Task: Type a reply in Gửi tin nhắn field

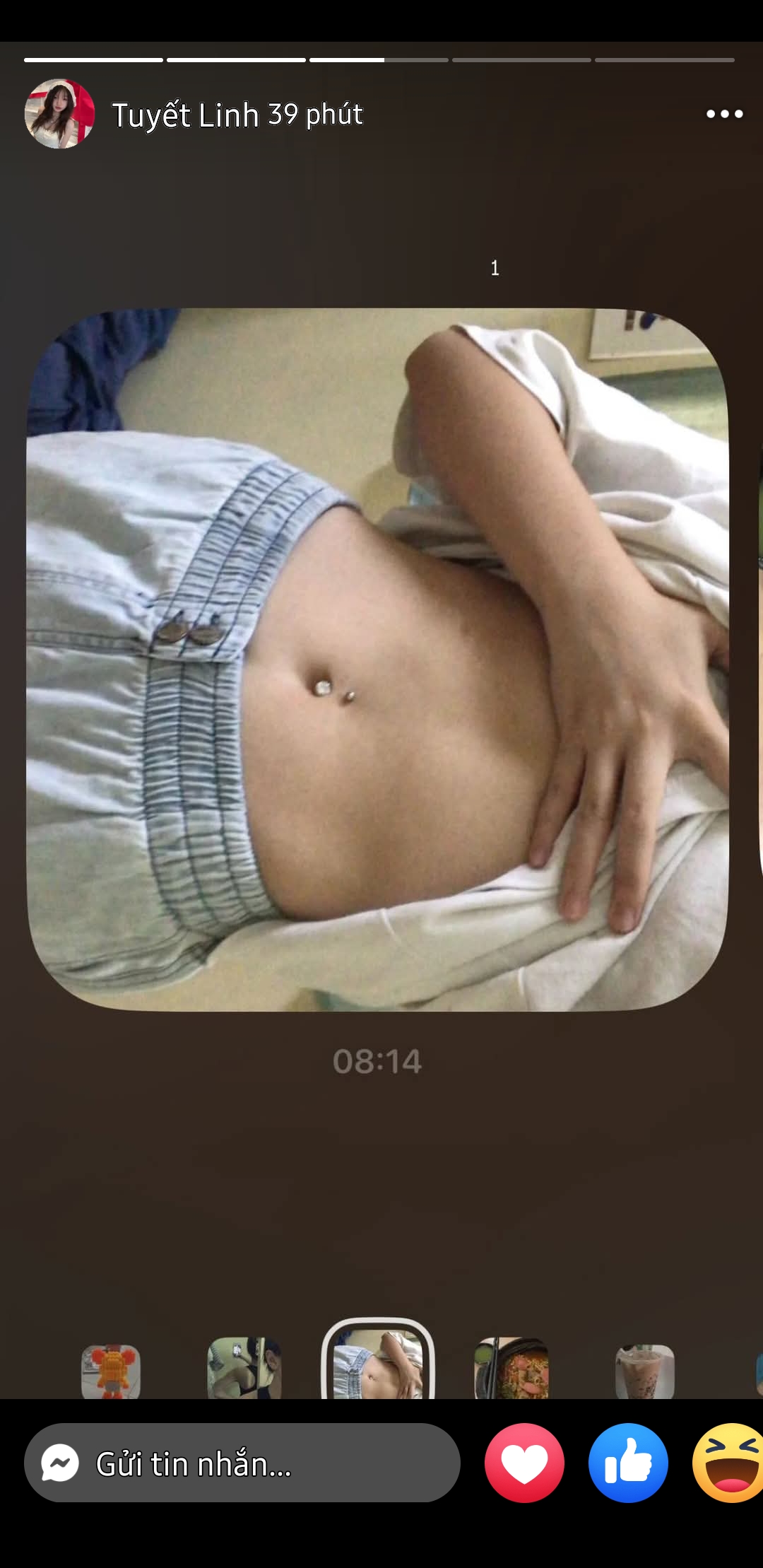Action: coord(254,1463)
